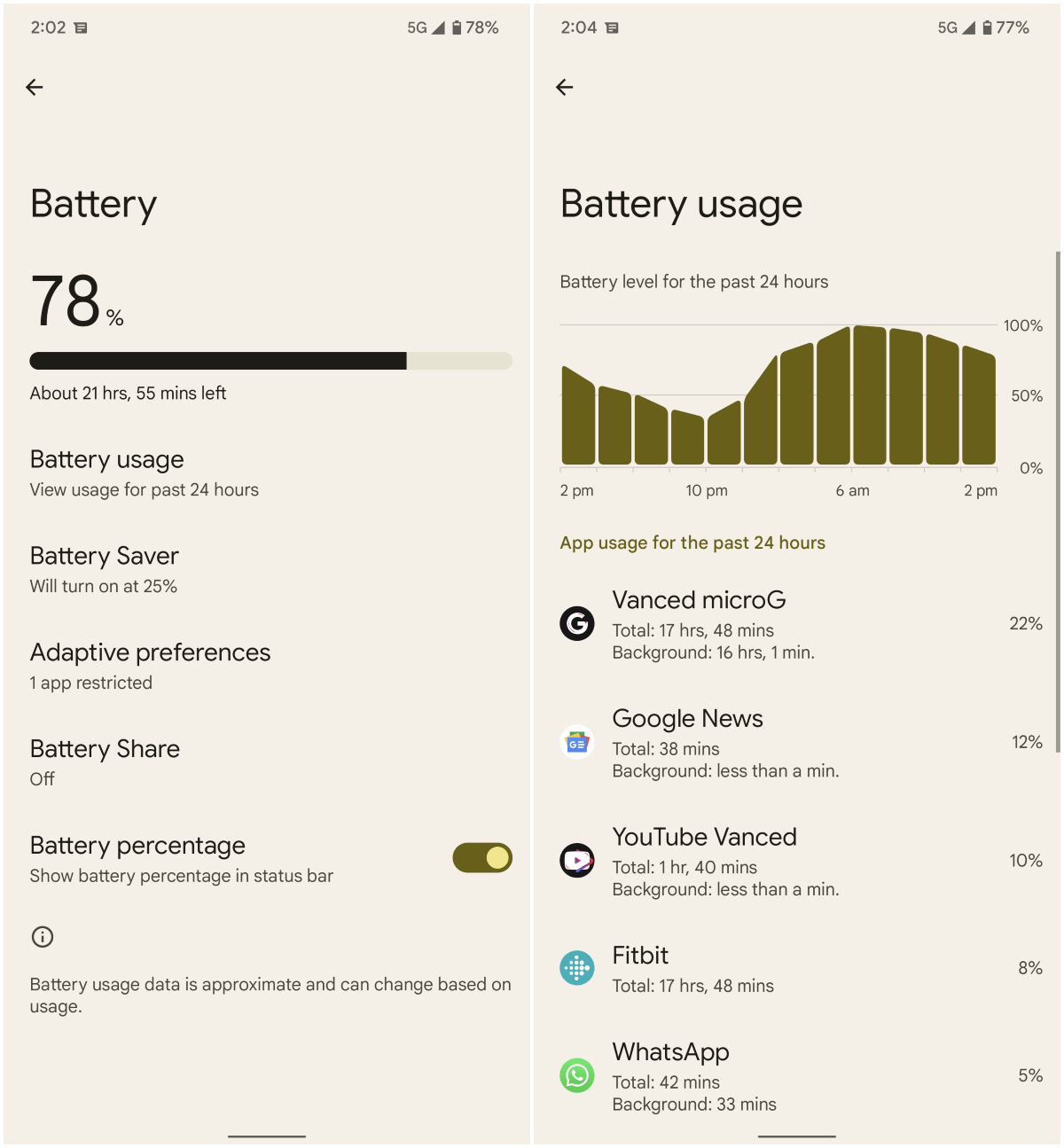Screen dimensions: 1064x1148
Task: Go back from the Battery screen
Action: click(x=34, y=86)
